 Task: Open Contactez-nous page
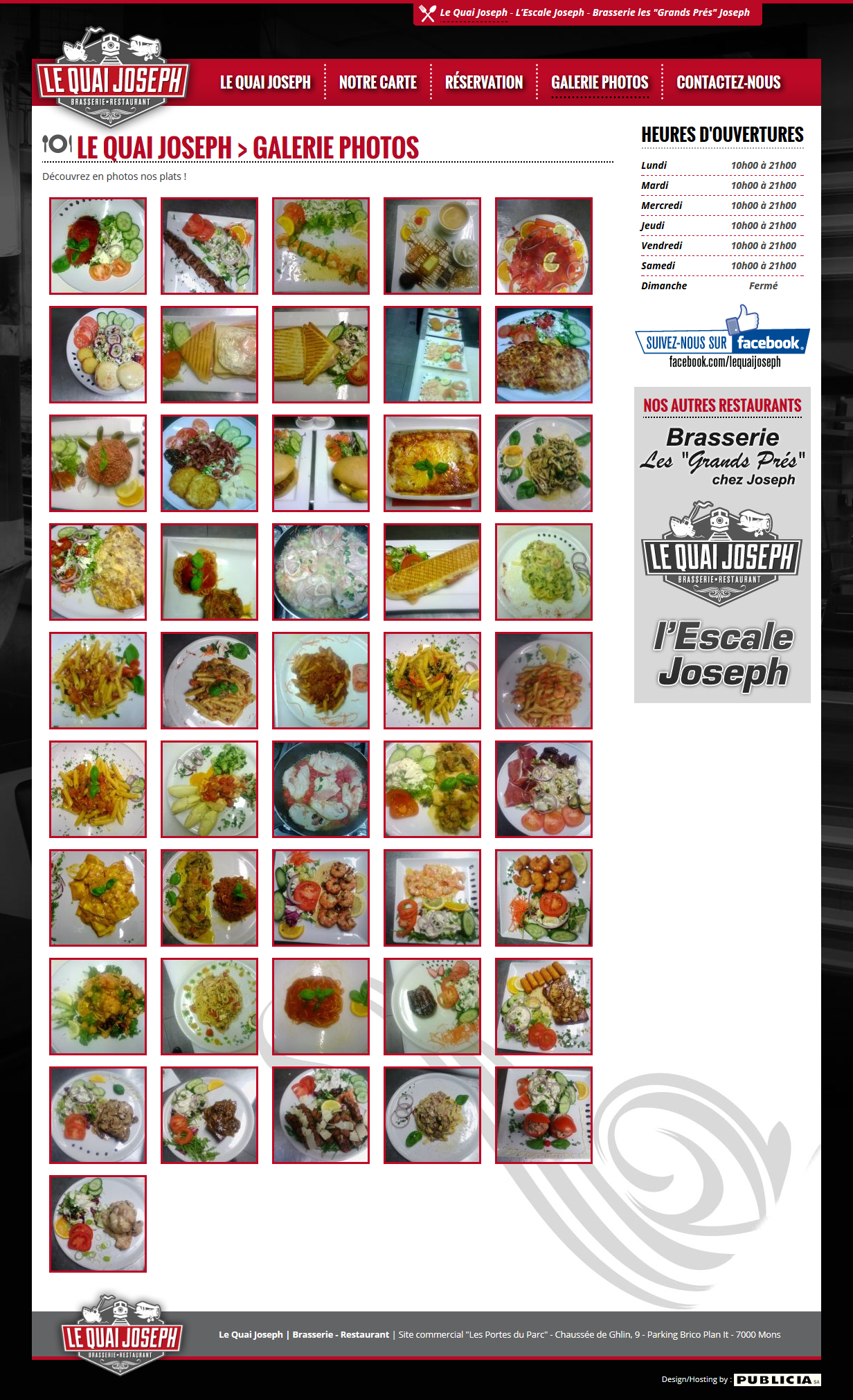tap(728, 82)
